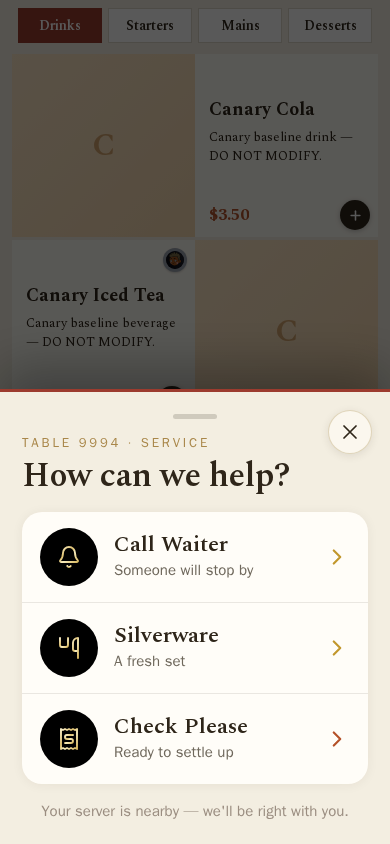
Task: Select Call Waiter
Action: point(195,557)
